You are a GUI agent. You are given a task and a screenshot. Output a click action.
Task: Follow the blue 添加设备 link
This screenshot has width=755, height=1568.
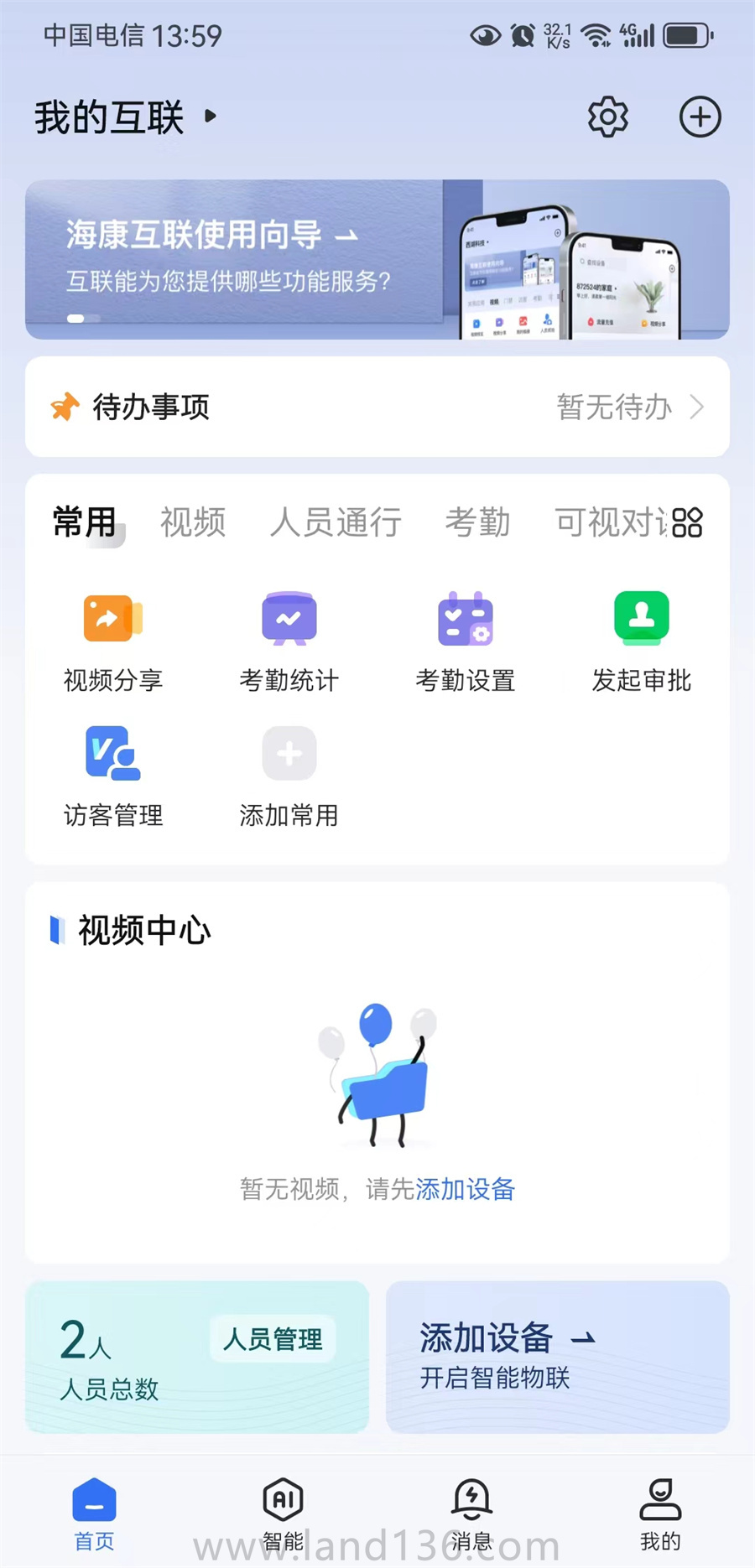click(x=466, y=1189)
